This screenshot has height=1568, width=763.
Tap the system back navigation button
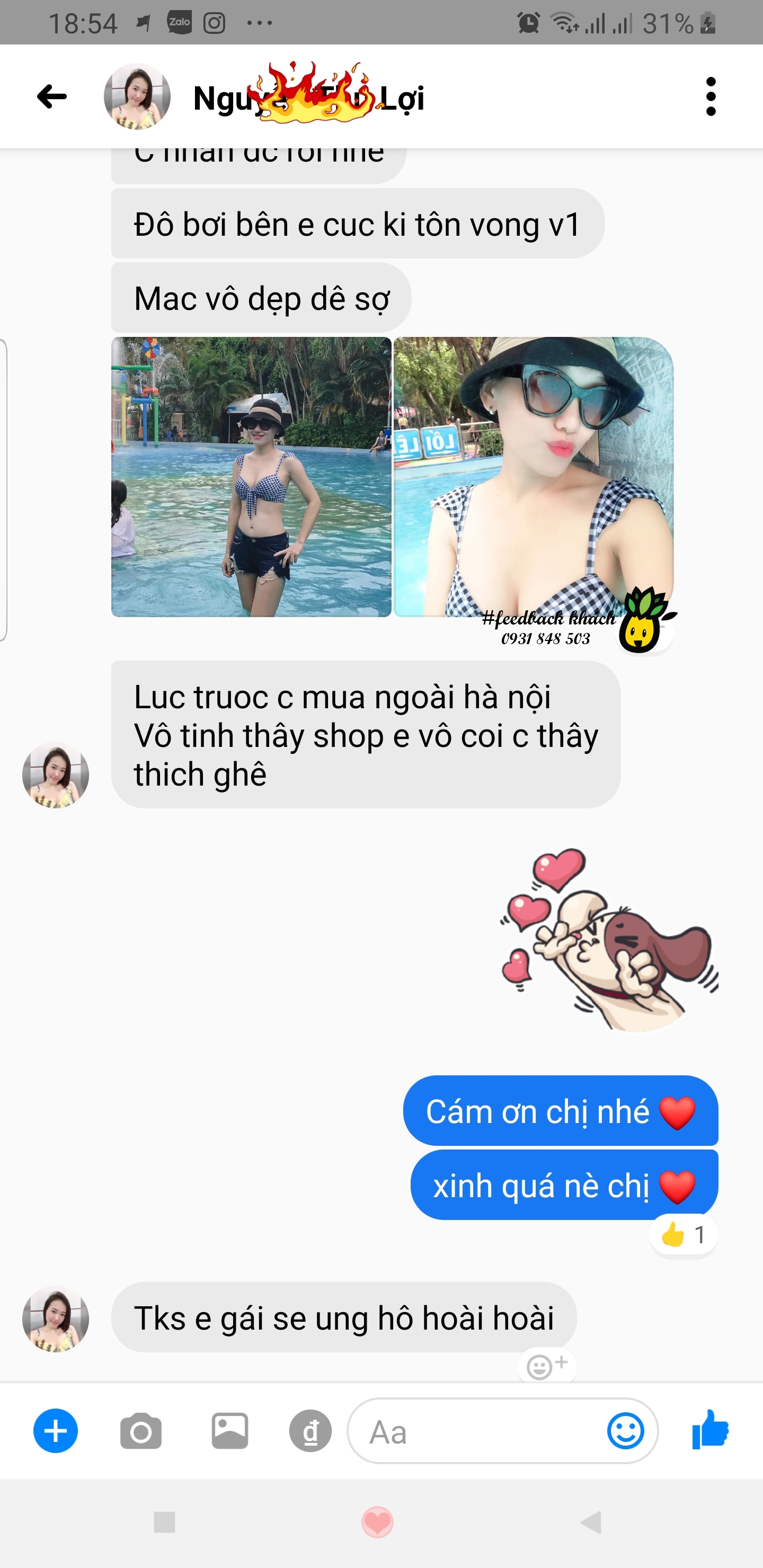click(x=591, y=1522)
